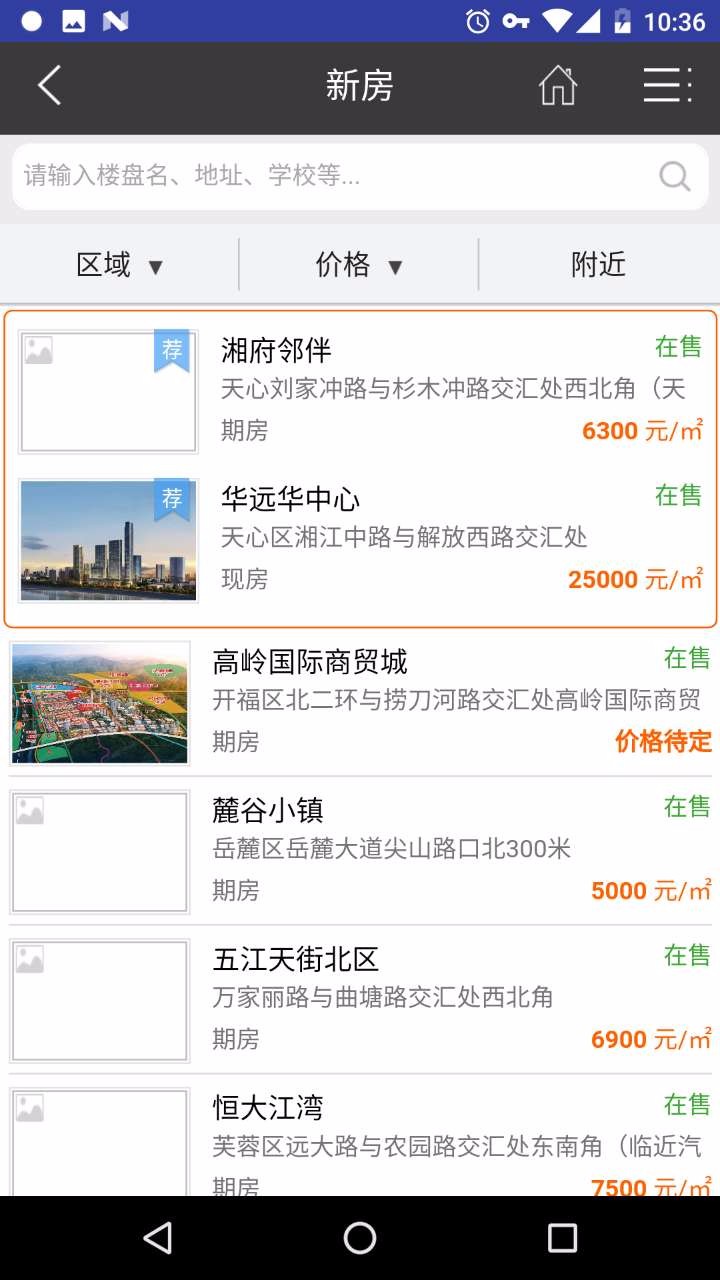The image size is (720, 1280).
Task: Expand the 区域 dropdown filter
Action: pos(120,264)
